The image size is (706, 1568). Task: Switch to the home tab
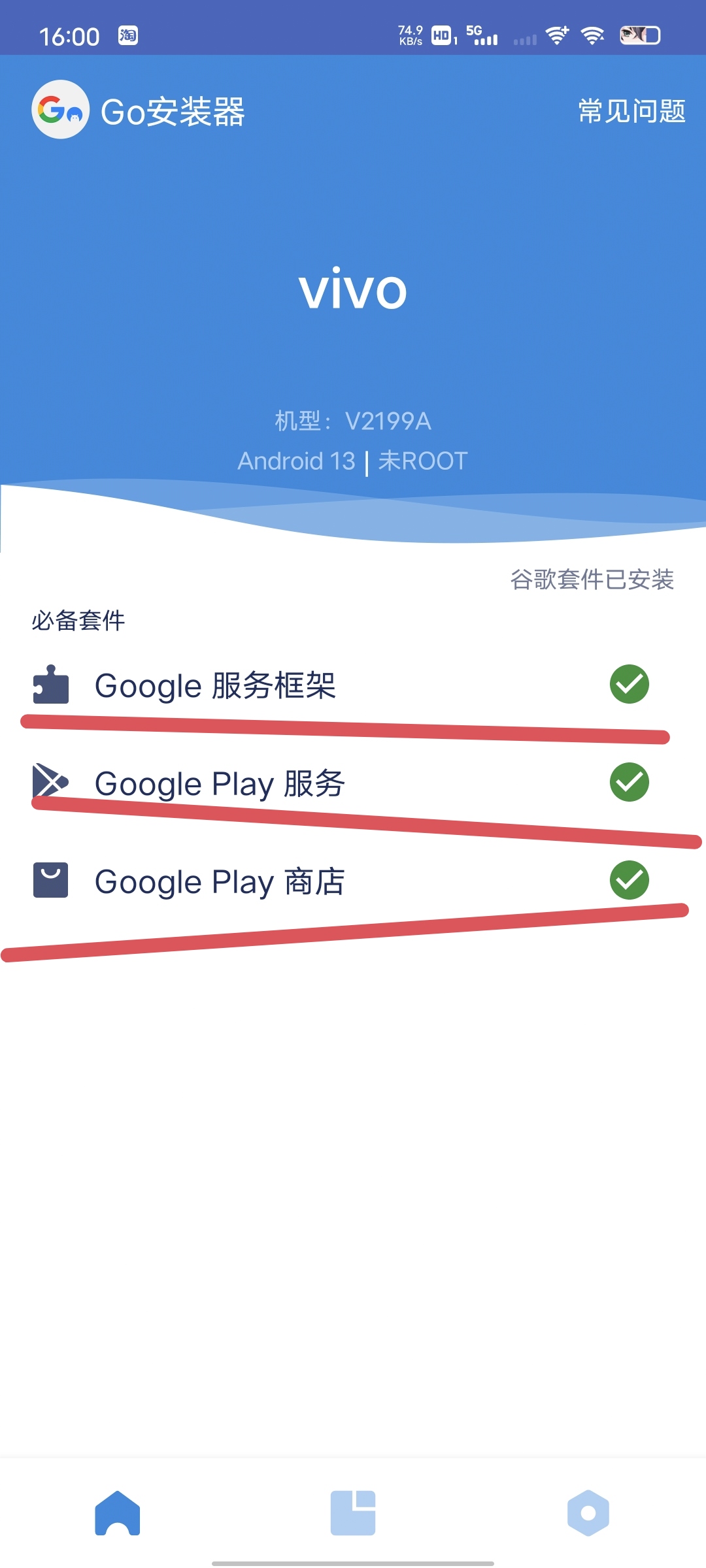click(118, 1512)
